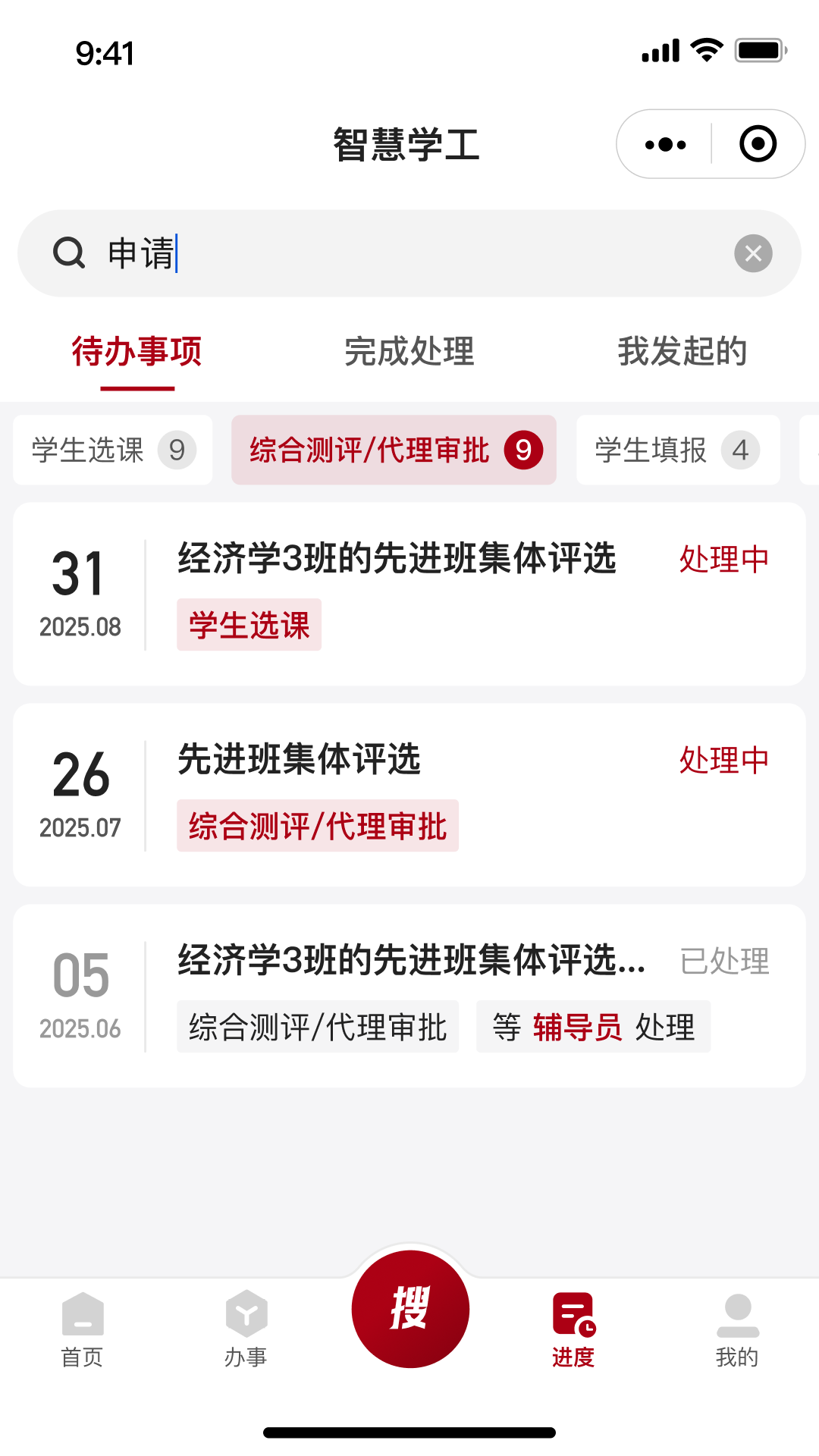The image size is (819, 1456).
Task: Open the mini-program more options ellipsis icon
Action: (663, 143)
